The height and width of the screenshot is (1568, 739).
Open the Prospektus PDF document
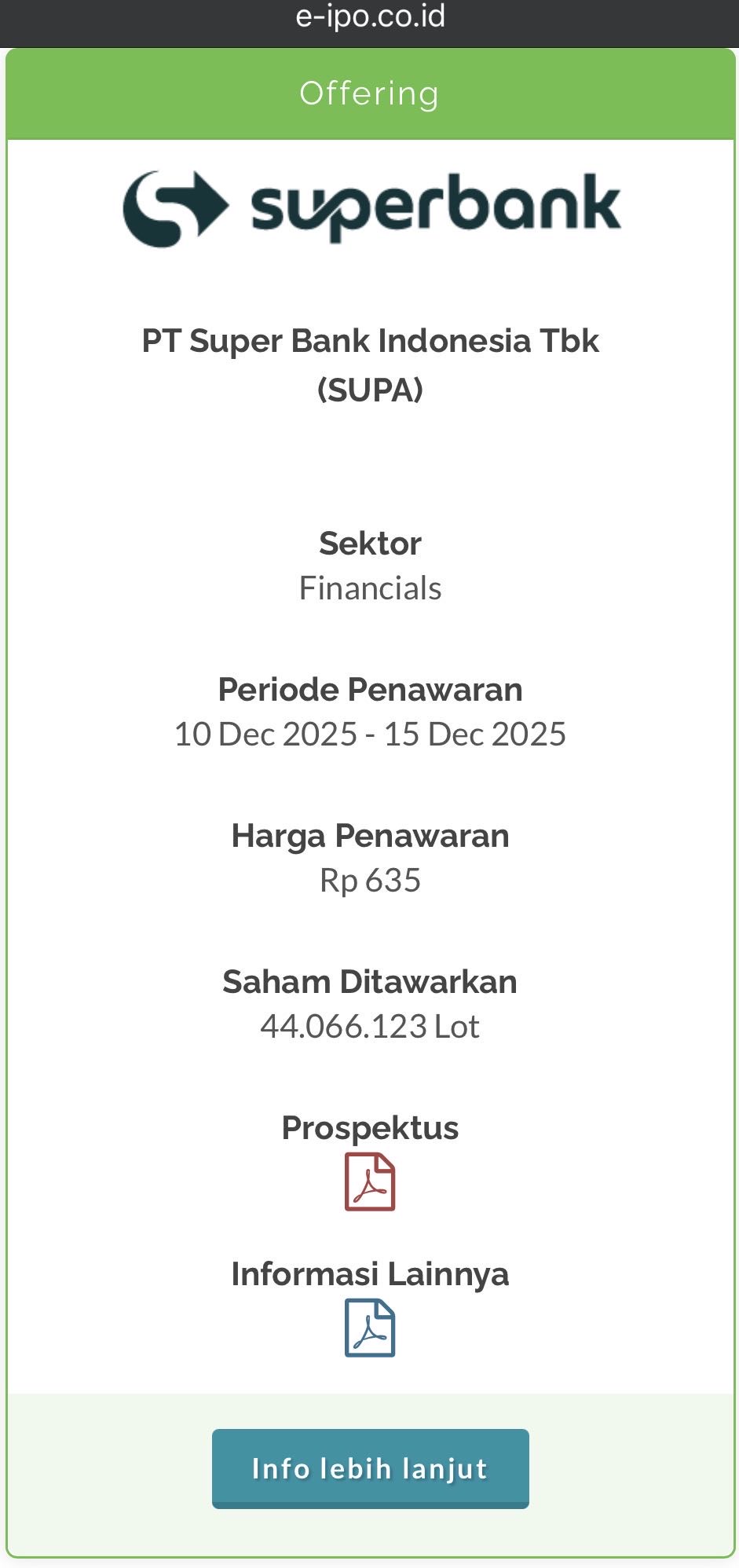[x=370, y=1181]
